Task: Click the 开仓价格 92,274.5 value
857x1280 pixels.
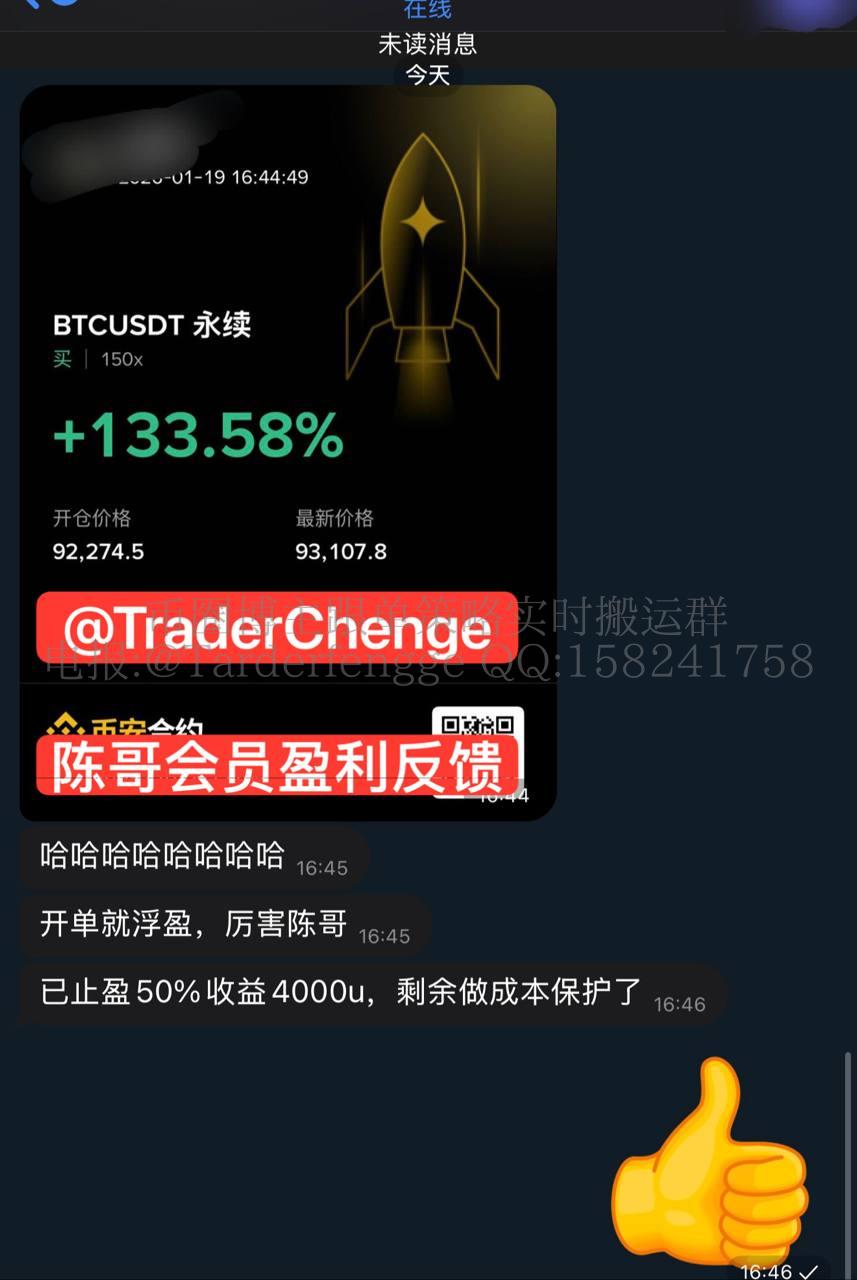Action: pyautogui.click(x=97, y=550)
